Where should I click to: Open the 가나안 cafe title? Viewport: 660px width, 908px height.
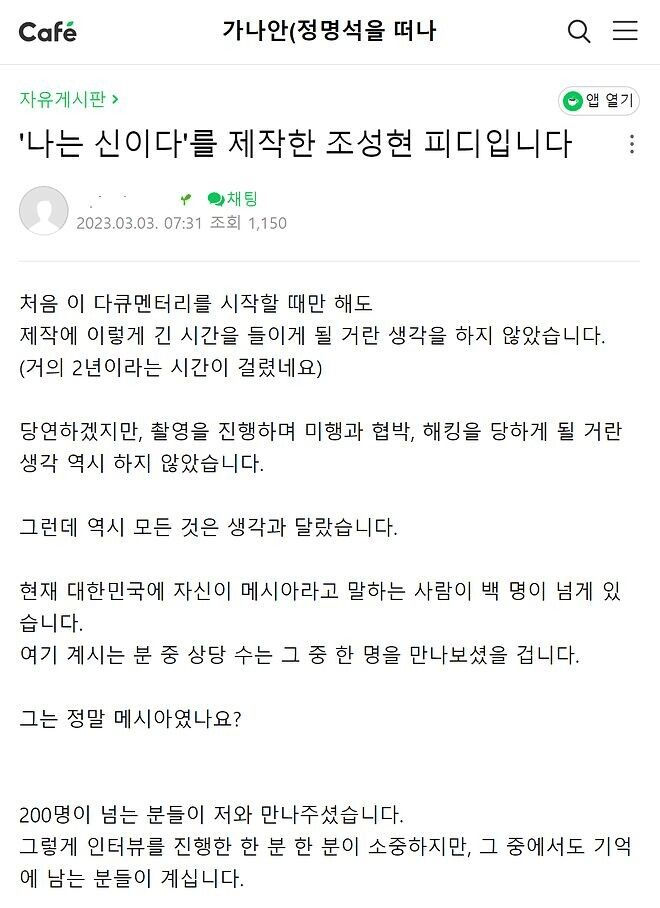coord(329,31)
